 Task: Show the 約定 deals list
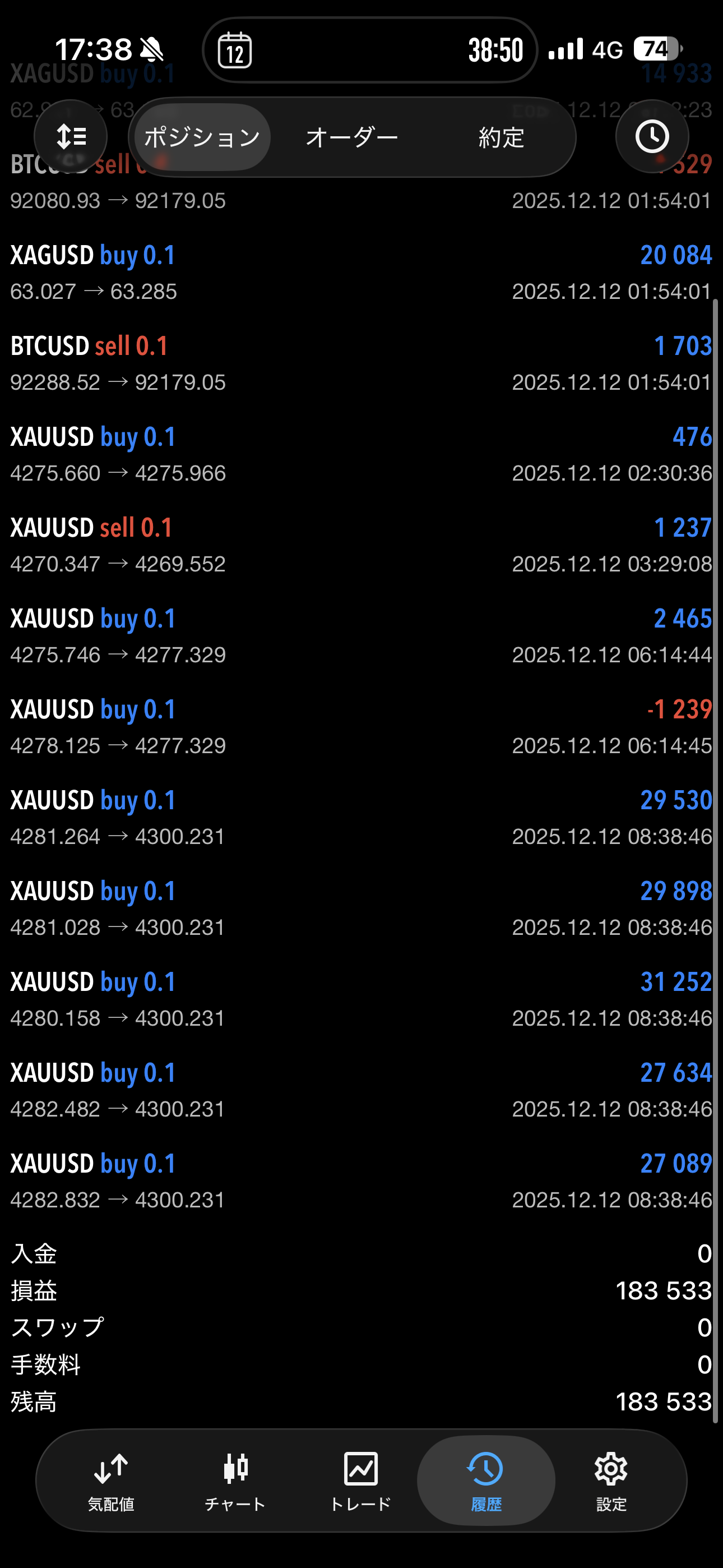tap(501, 137)
